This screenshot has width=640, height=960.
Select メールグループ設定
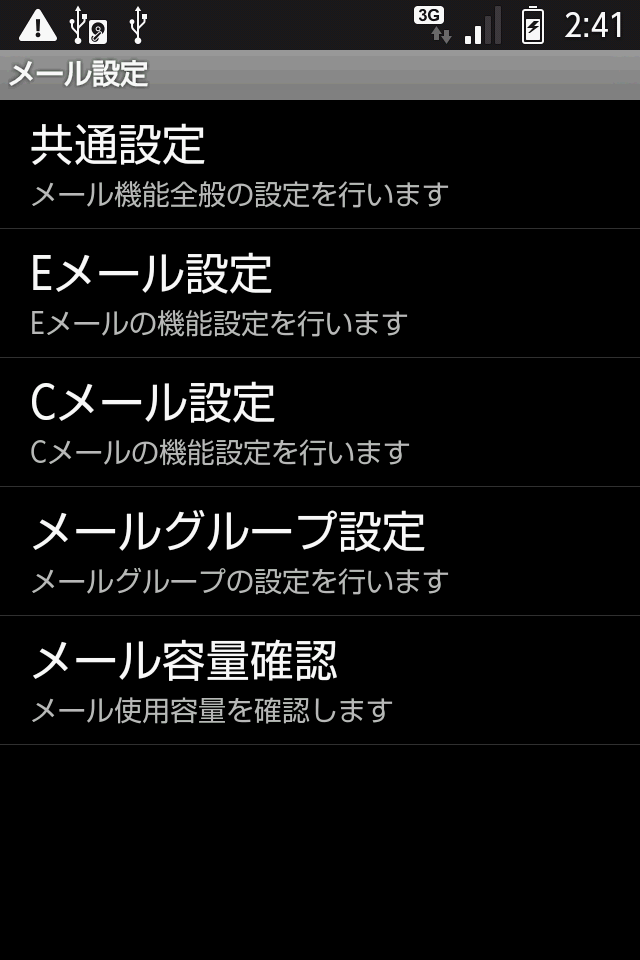[x=320, y=552]
